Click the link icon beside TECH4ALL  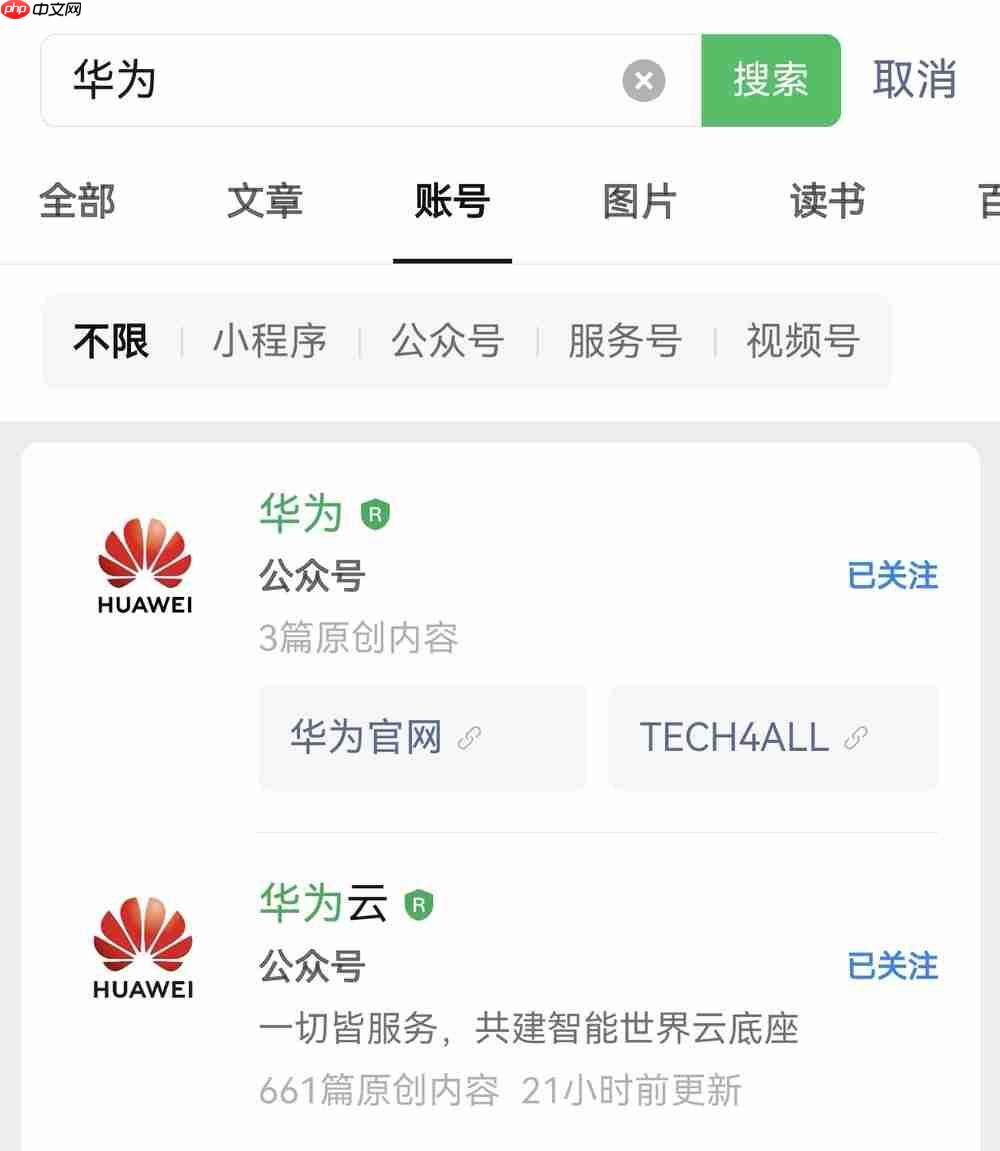click(x=853, y=737)
